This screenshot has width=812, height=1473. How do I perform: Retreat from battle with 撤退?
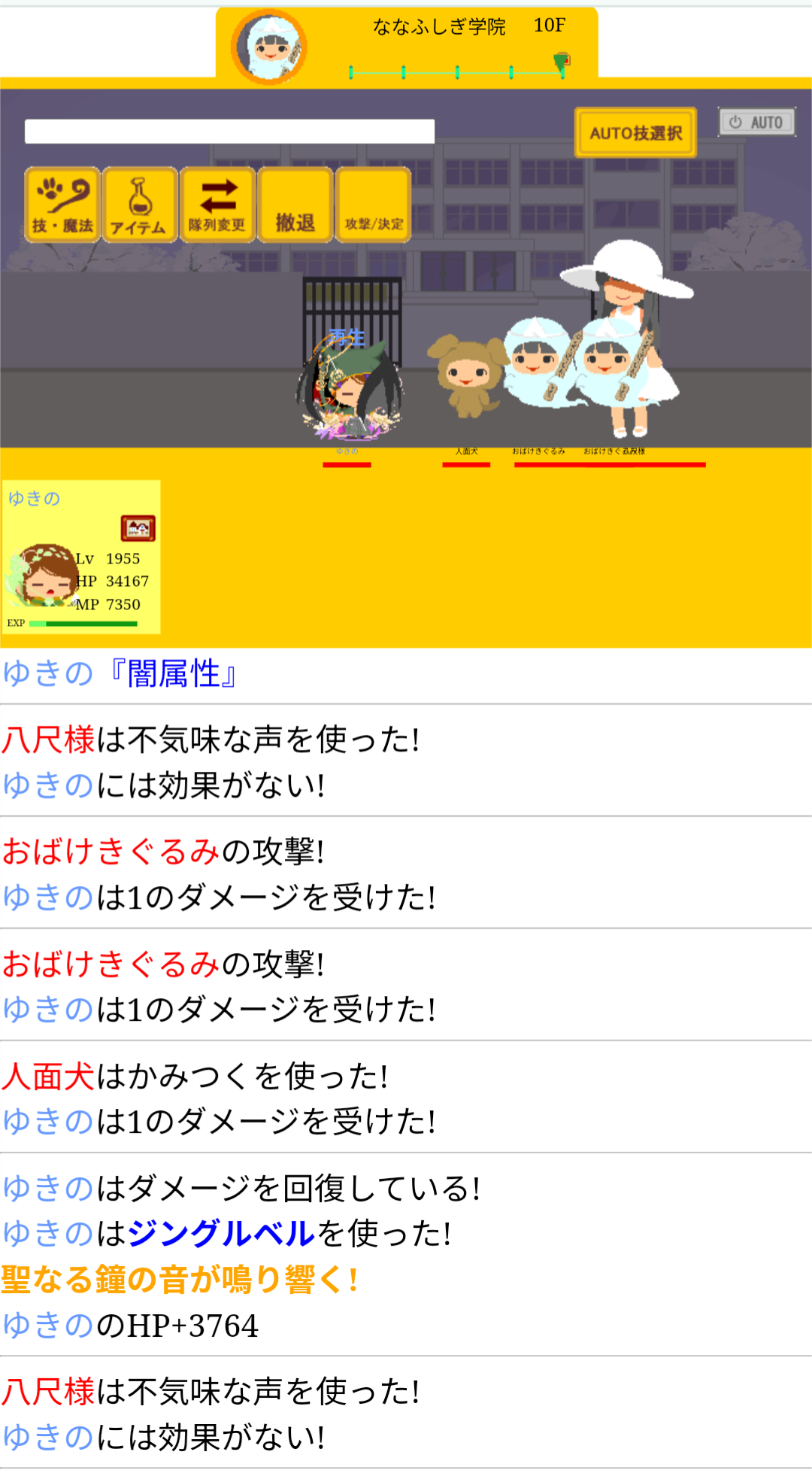(x=295, y=205)
